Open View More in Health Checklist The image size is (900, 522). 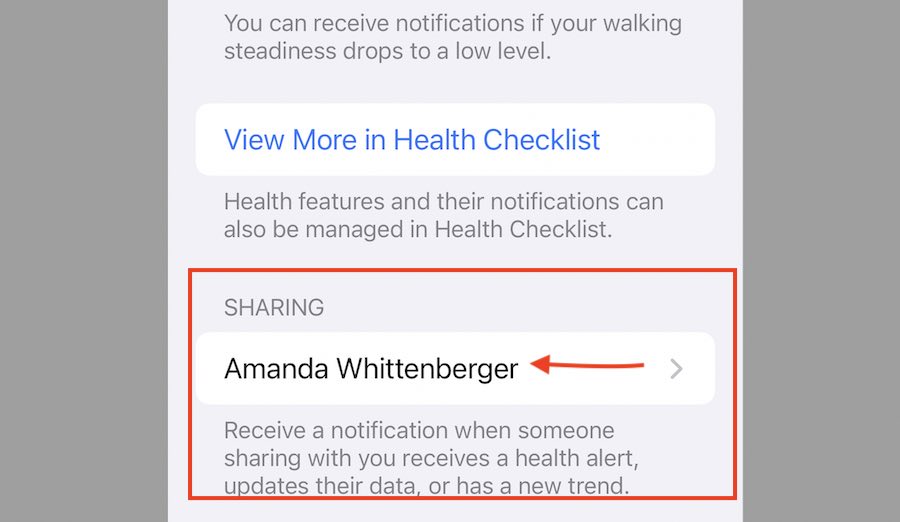point(412,140)
